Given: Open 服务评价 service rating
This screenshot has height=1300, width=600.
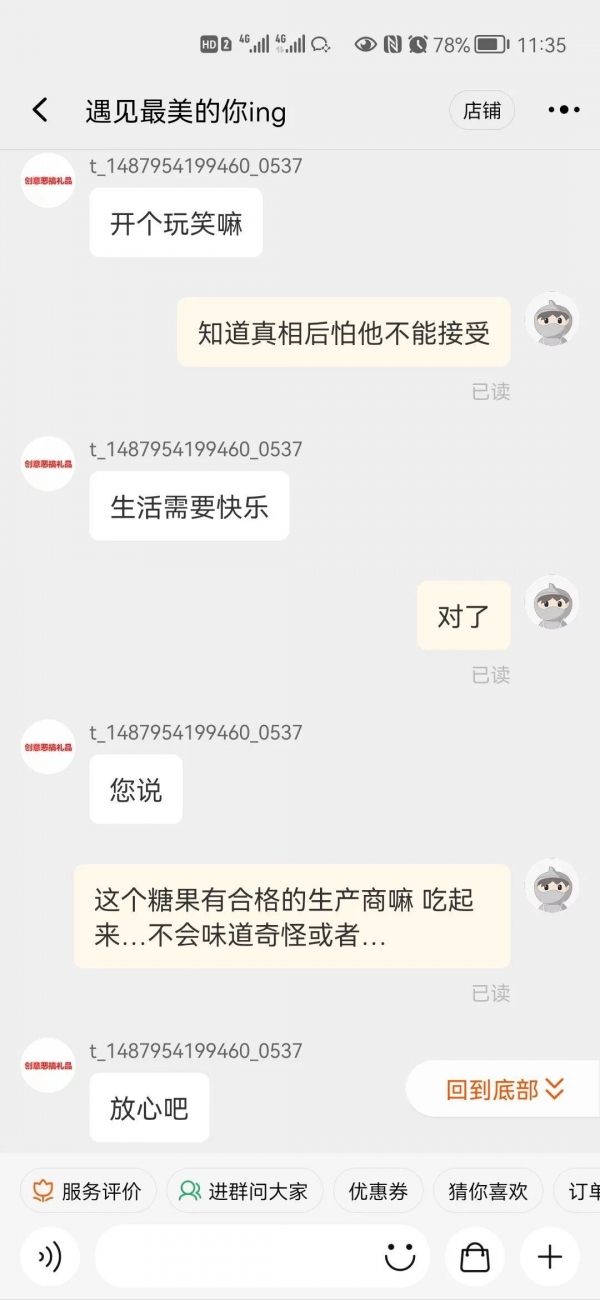Looking at the screenshot, I should coord(88,1191).
